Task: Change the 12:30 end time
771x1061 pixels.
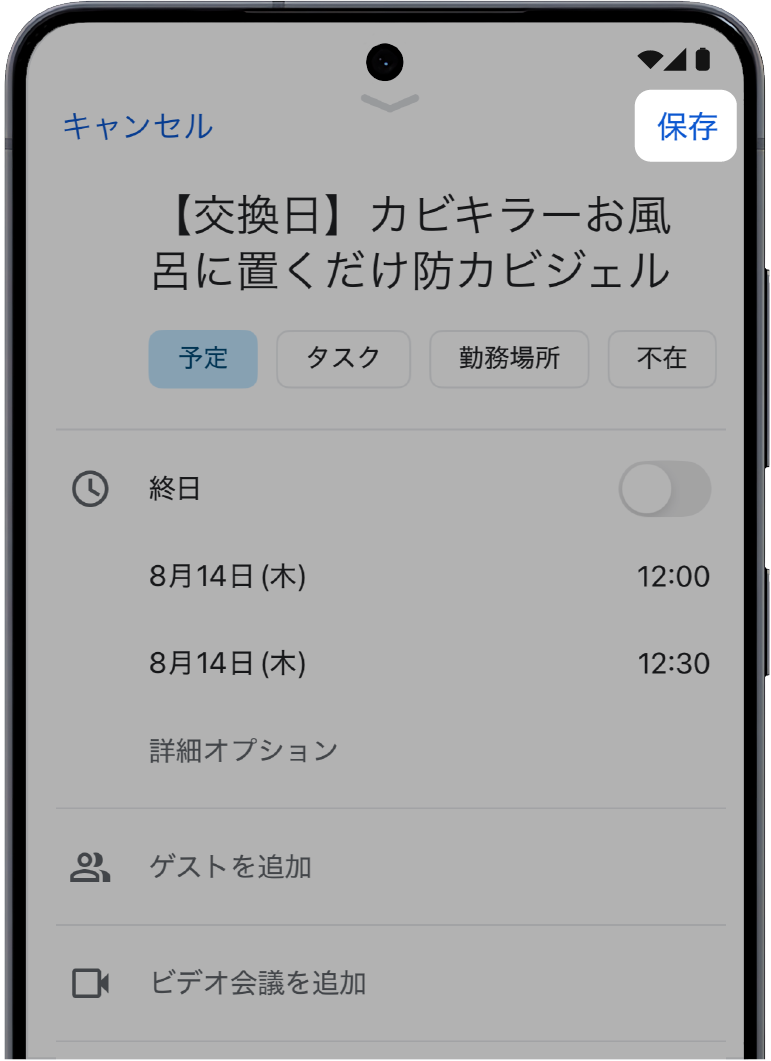Action: 673,663
